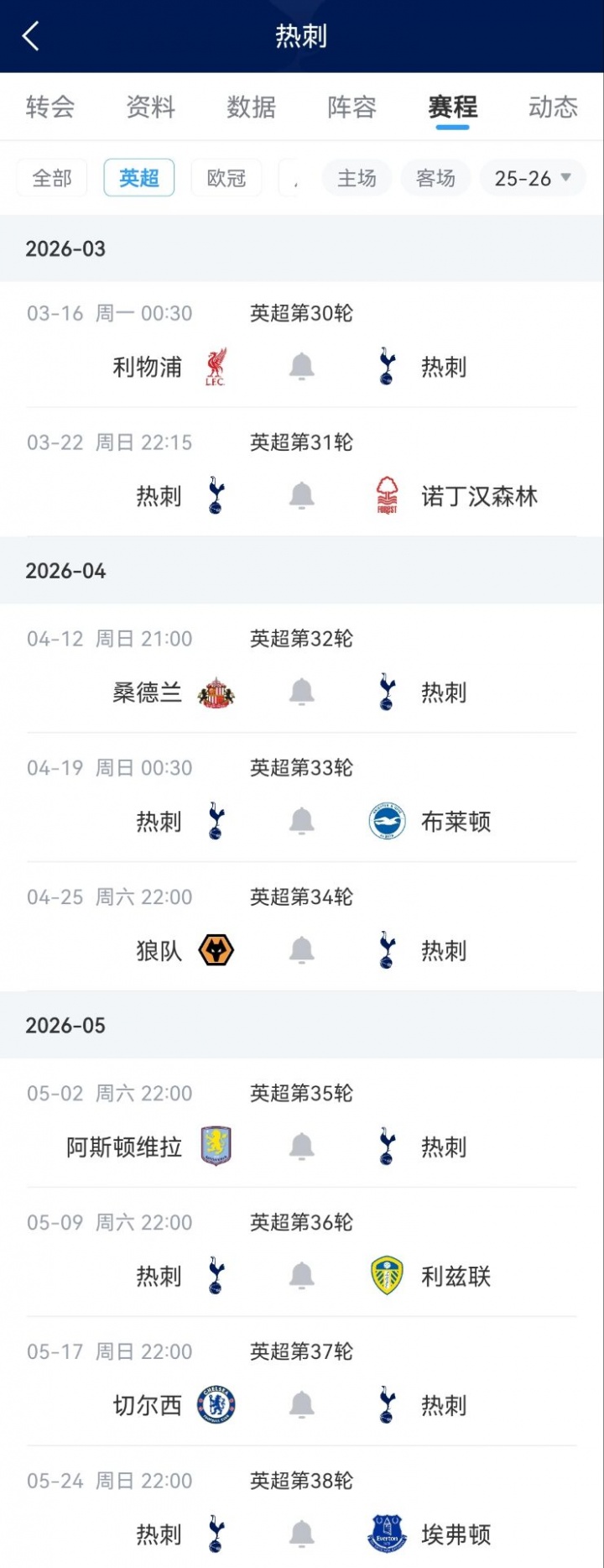The width and height of the screenshot is (604, 1568).
Task: Set reminder bell for 切尔西 vs 热刺
Action: 302,1406
